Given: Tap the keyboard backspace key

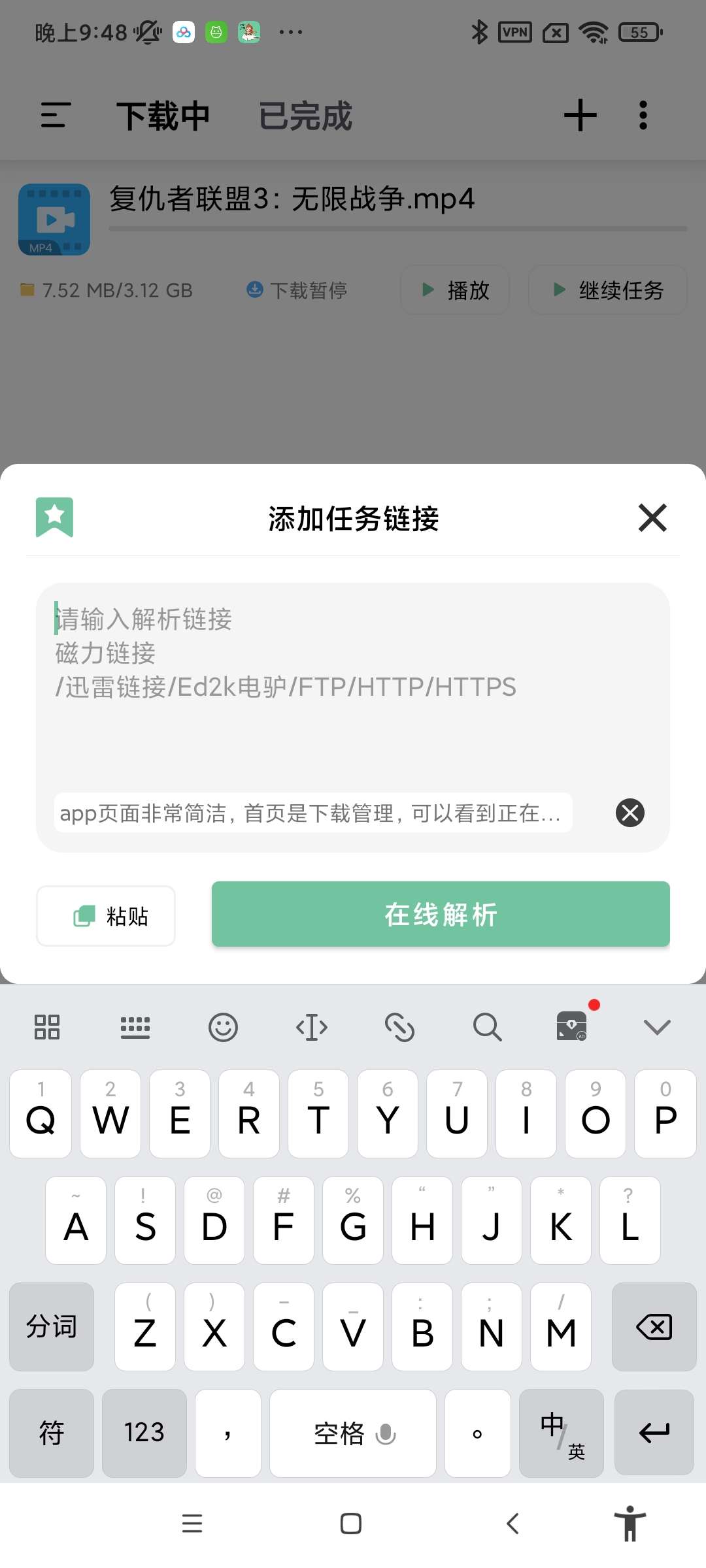Looking at the screenshot, I should (x=654, y=1327).
